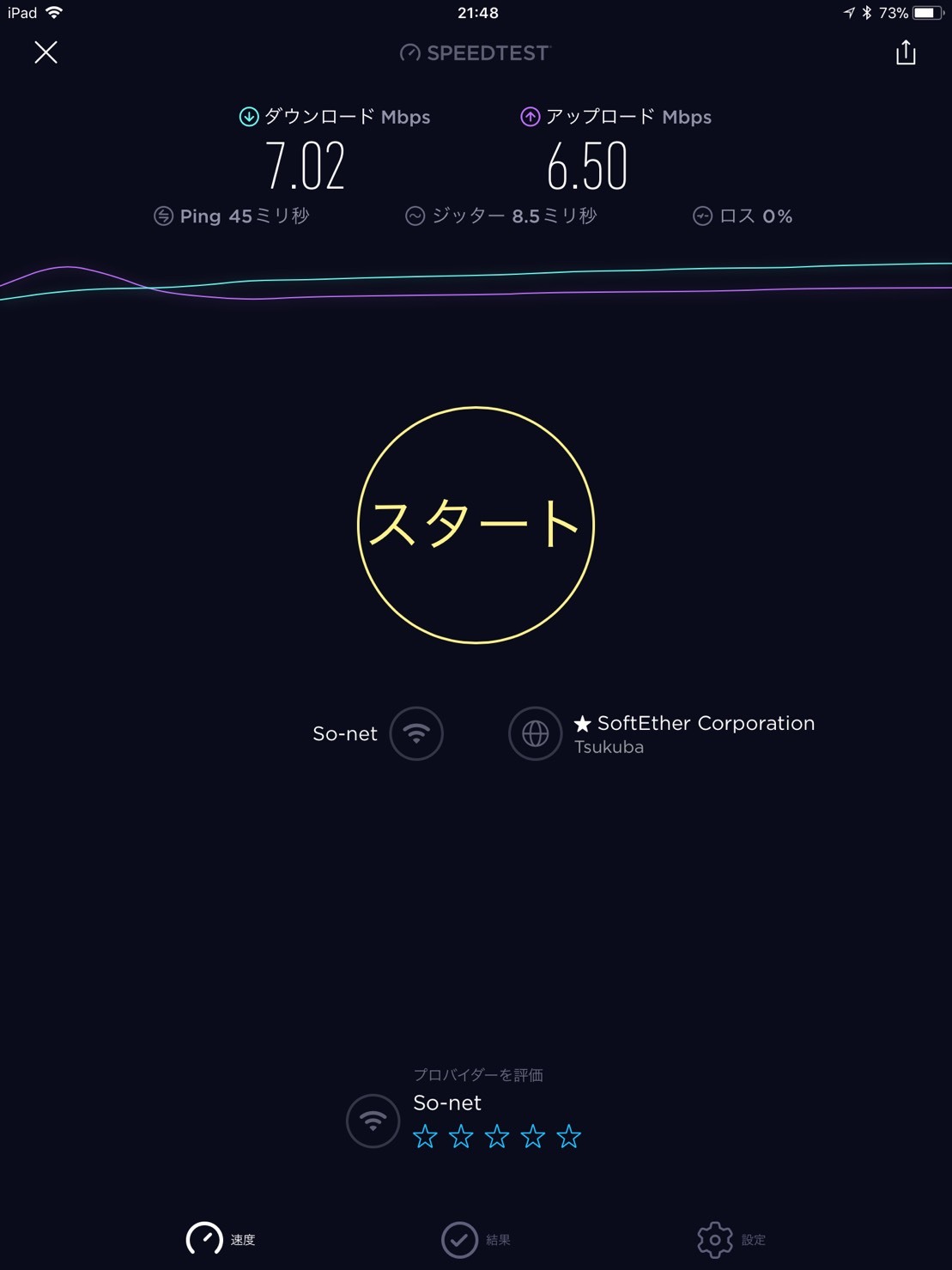Switch to the 速度 tab
This screenshot has width=952, height=1270.
(221, 1239)
